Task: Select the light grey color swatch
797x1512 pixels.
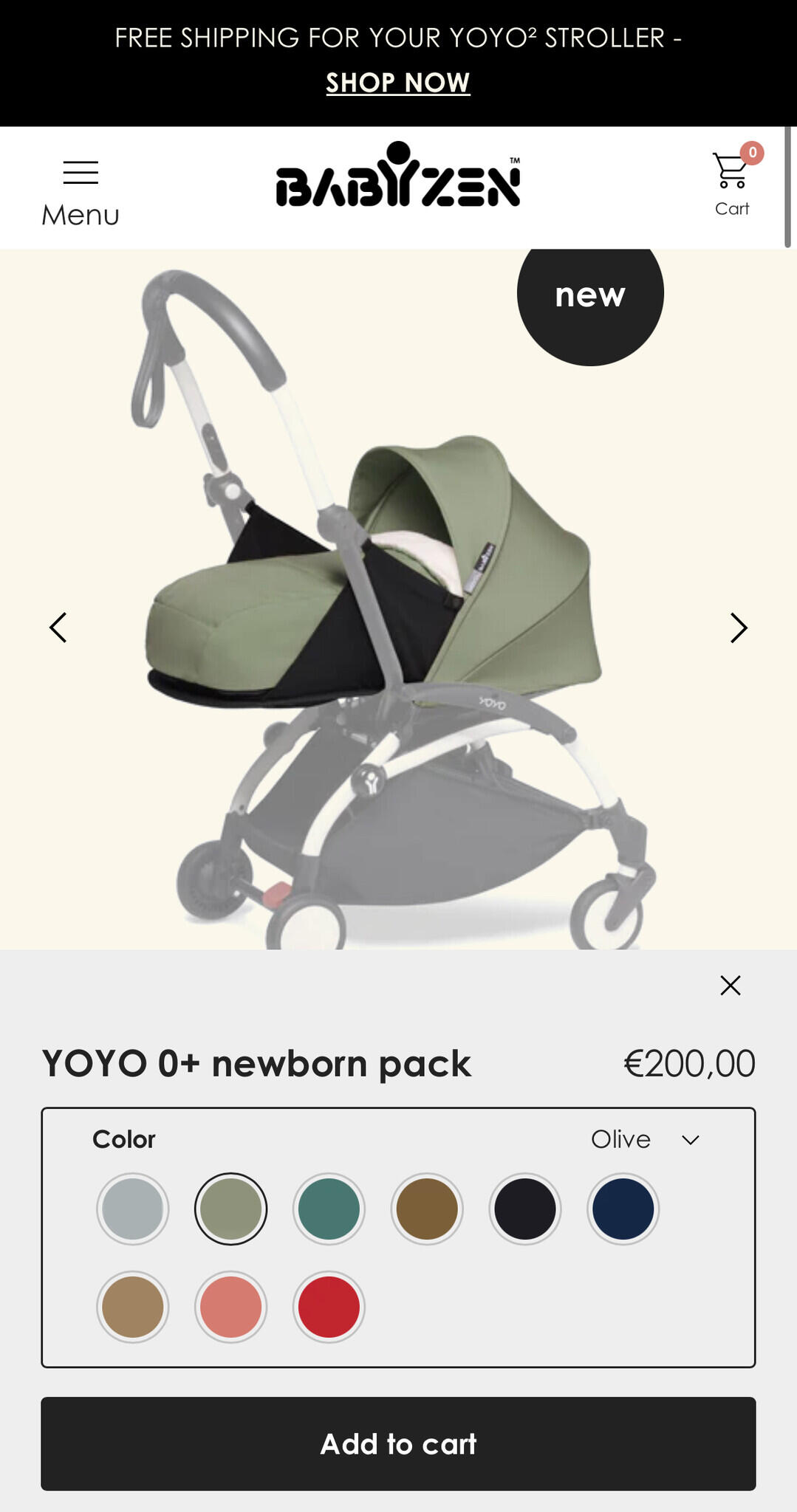Action: (133, 1209)
